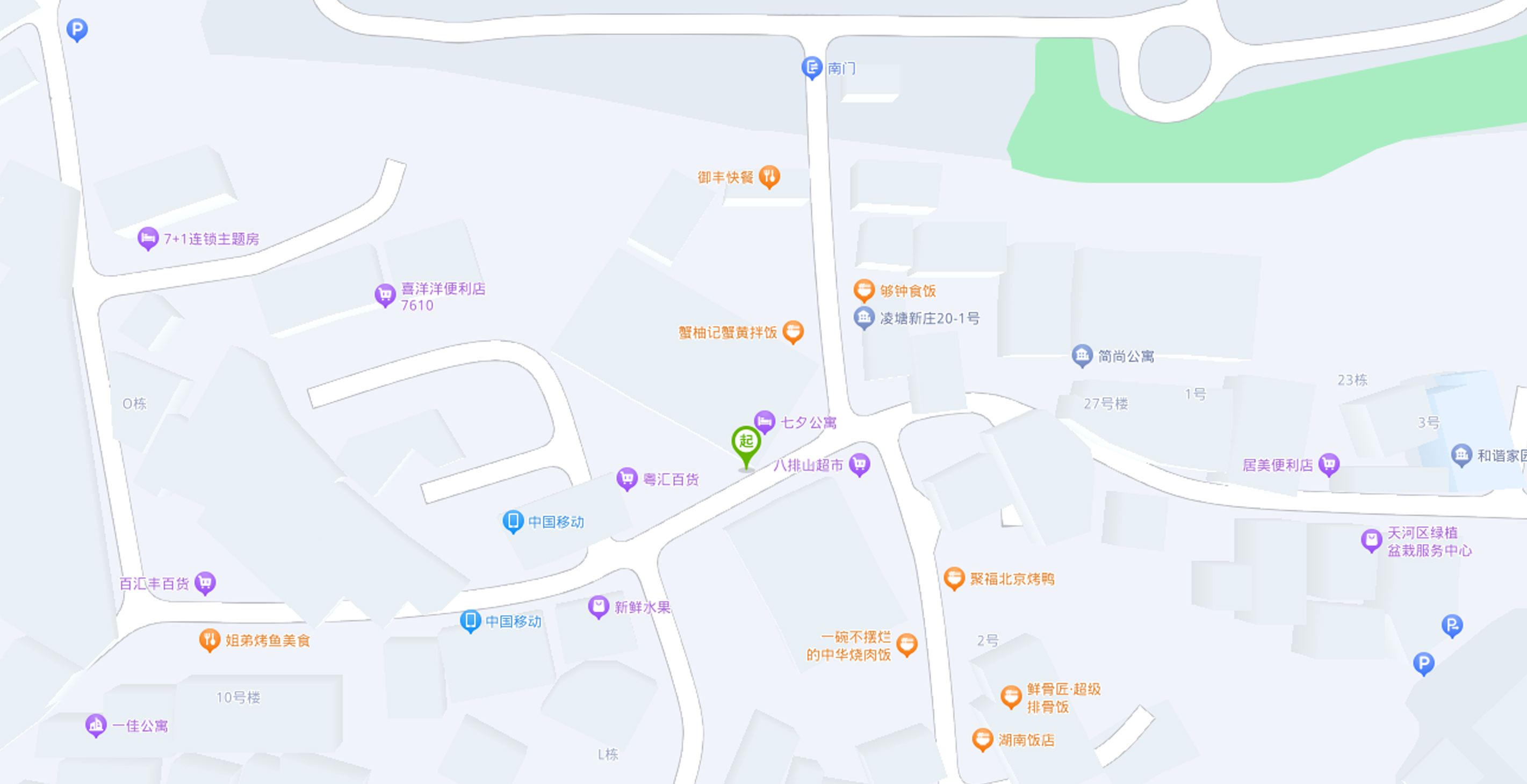
Task: Tap the 姐弟烤鱼美食 restaurant marker
Action: click(x=209, y=640)
